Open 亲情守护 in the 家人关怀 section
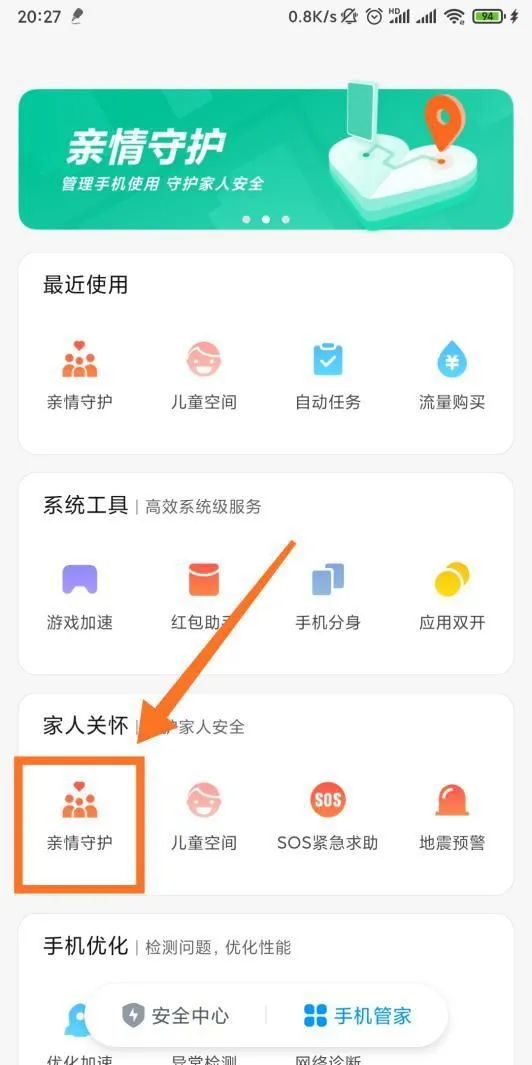Viewport: 532px width, 1065px height. (79, 817)
